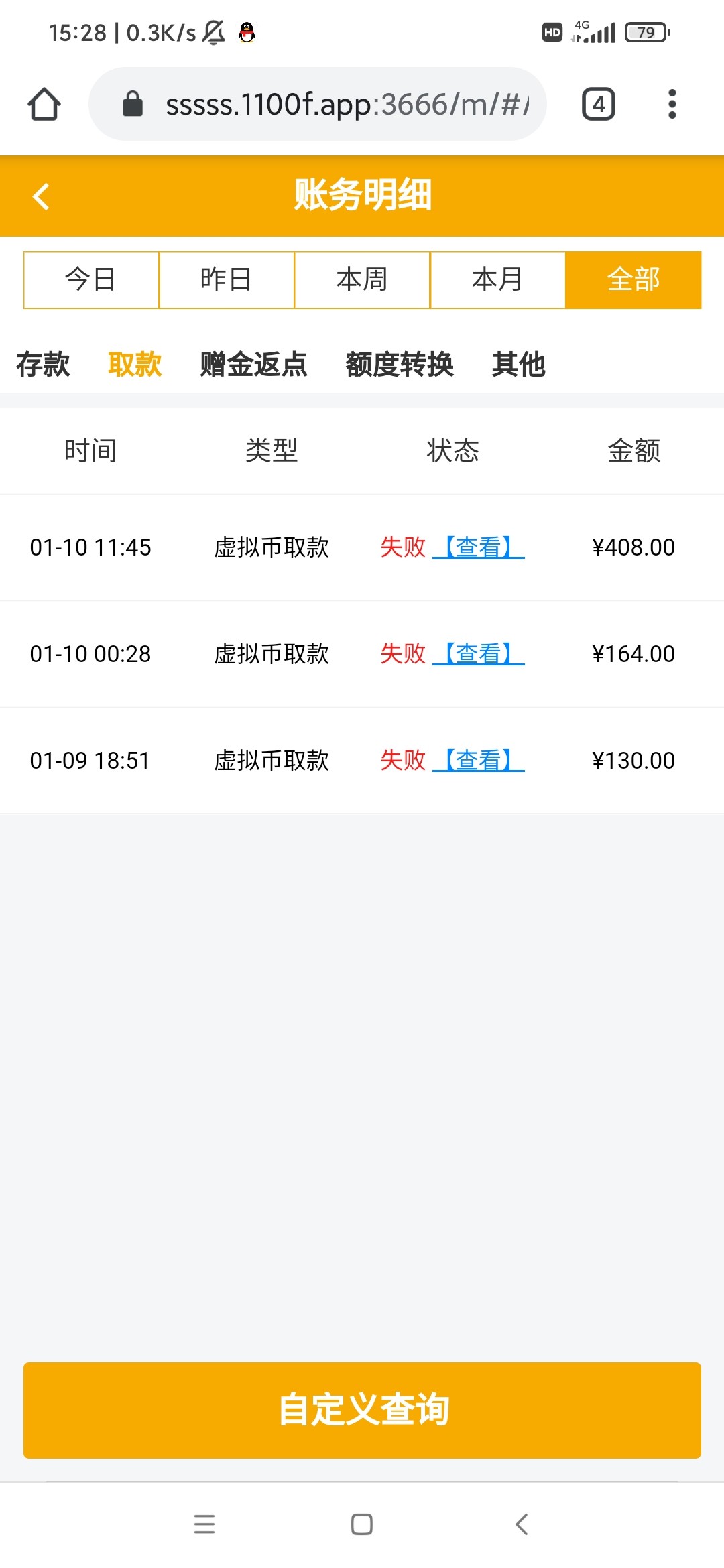
Task: Select the 全部 time range
Action: (633, 279)
